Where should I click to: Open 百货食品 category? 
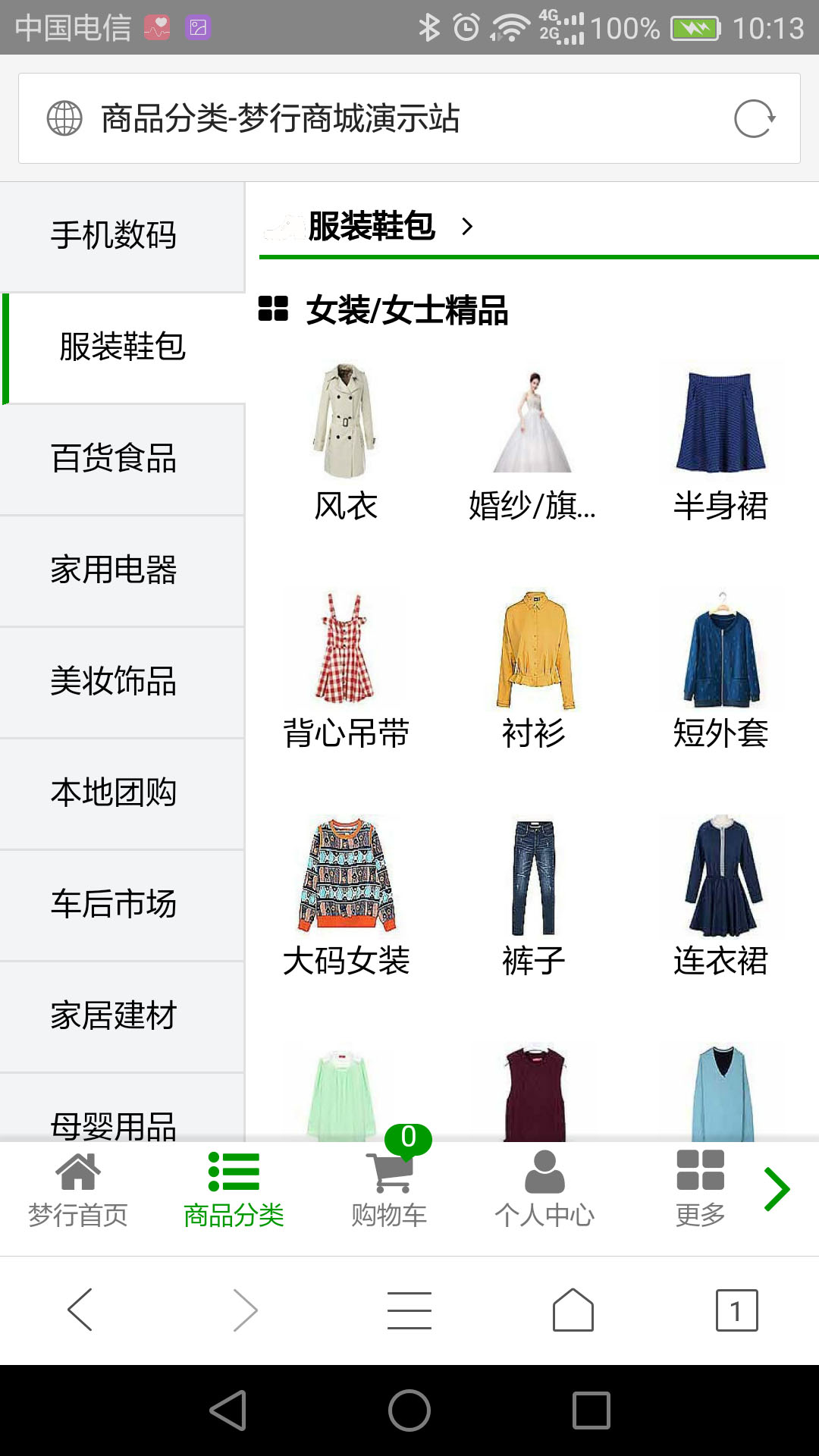coord(122,459)
